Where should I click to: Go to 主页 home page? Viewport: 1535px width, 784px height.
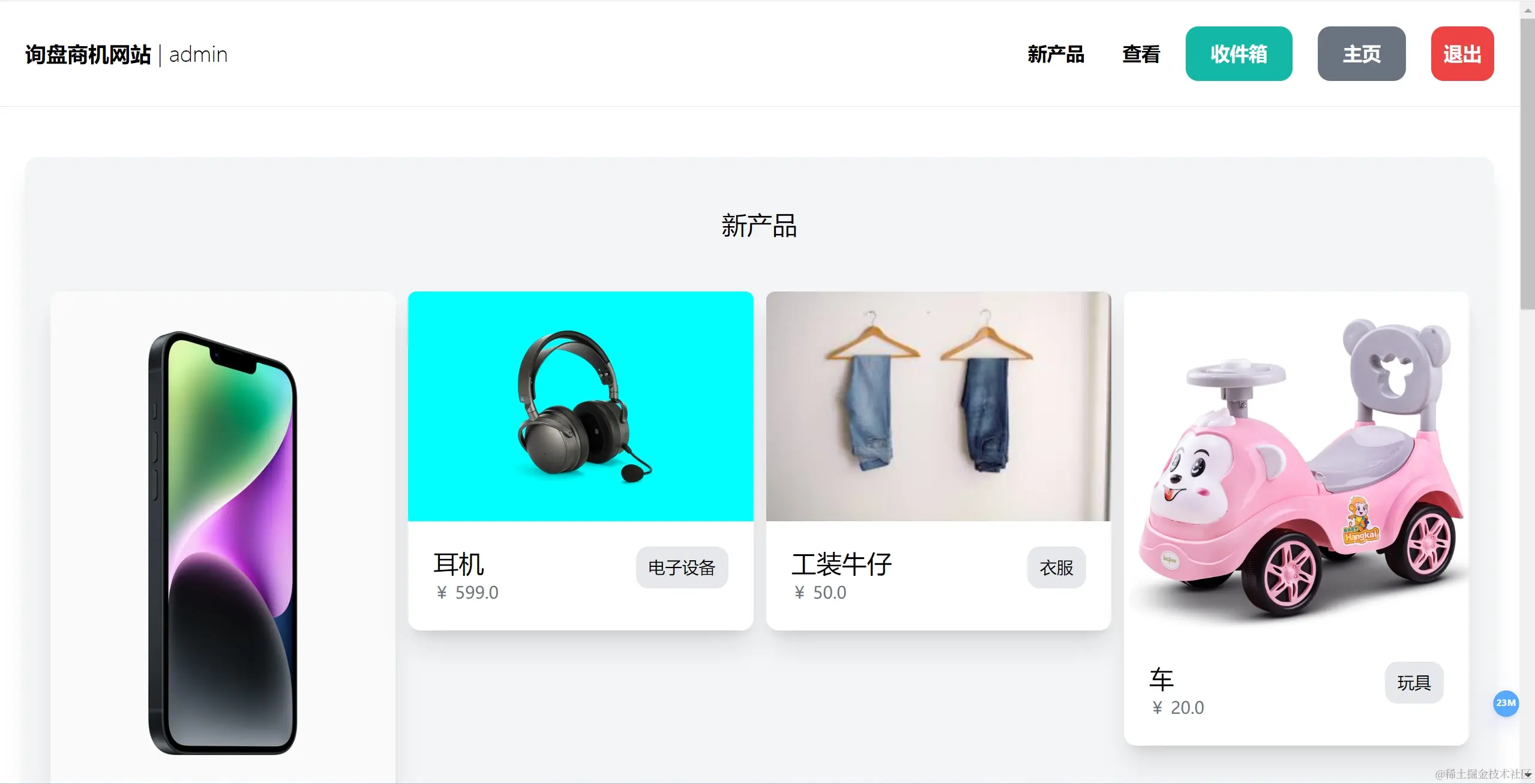(1361, 54)
